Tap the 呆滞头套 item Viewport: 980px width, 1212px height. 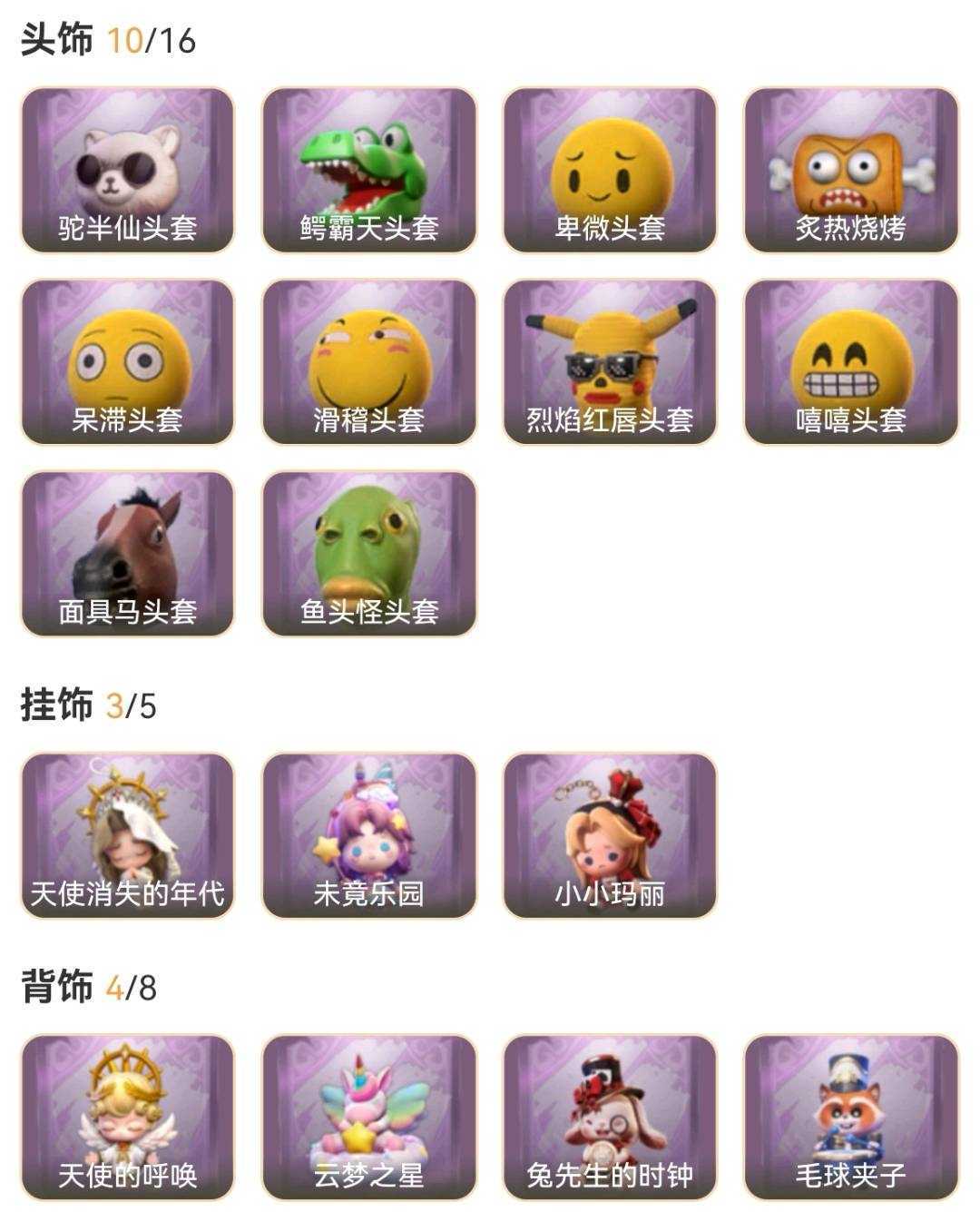[127, 361]
